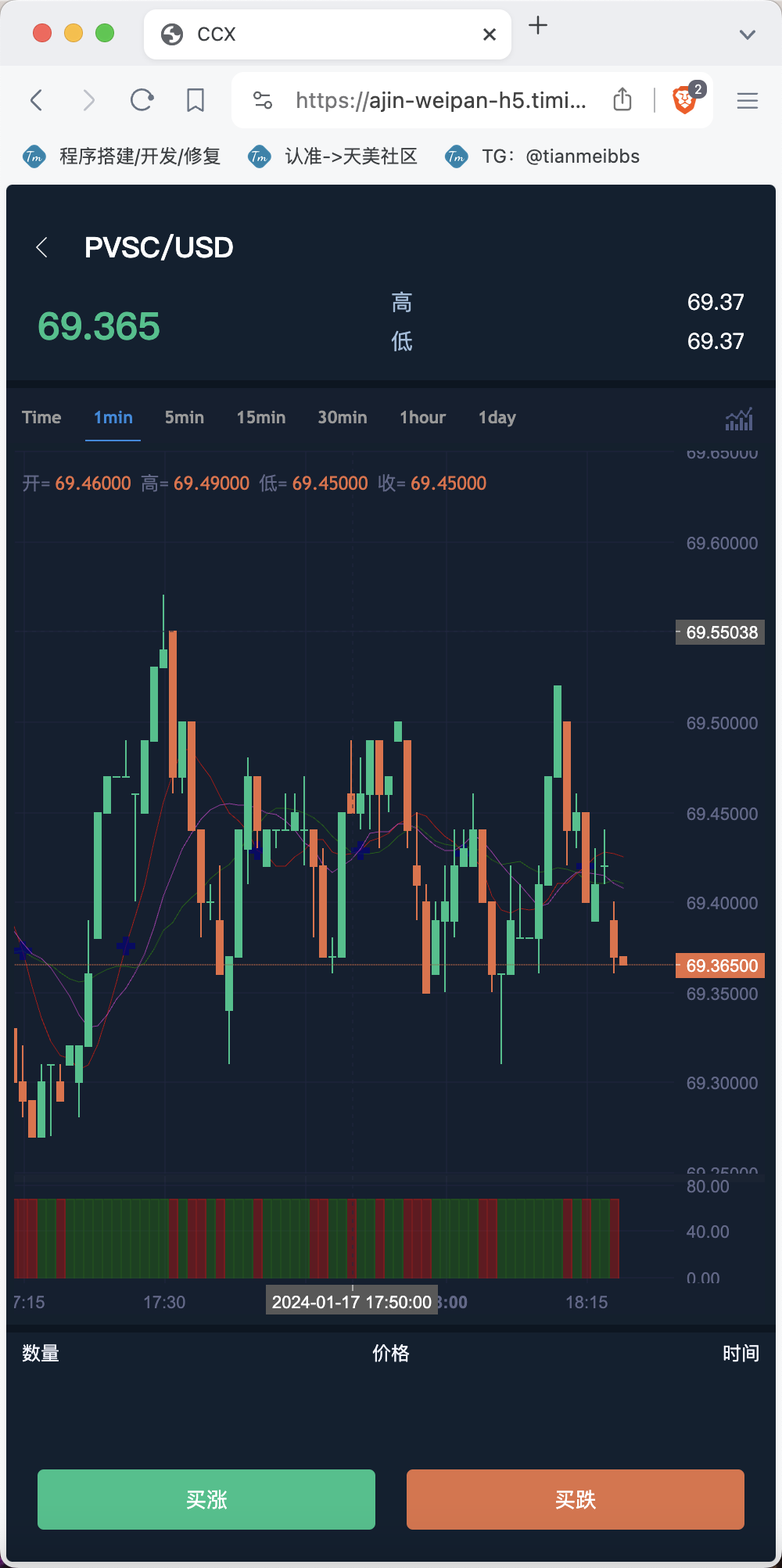The image size is (782, 1568).
Task: Switch to the 30min interval
Action: pos(343,418)
